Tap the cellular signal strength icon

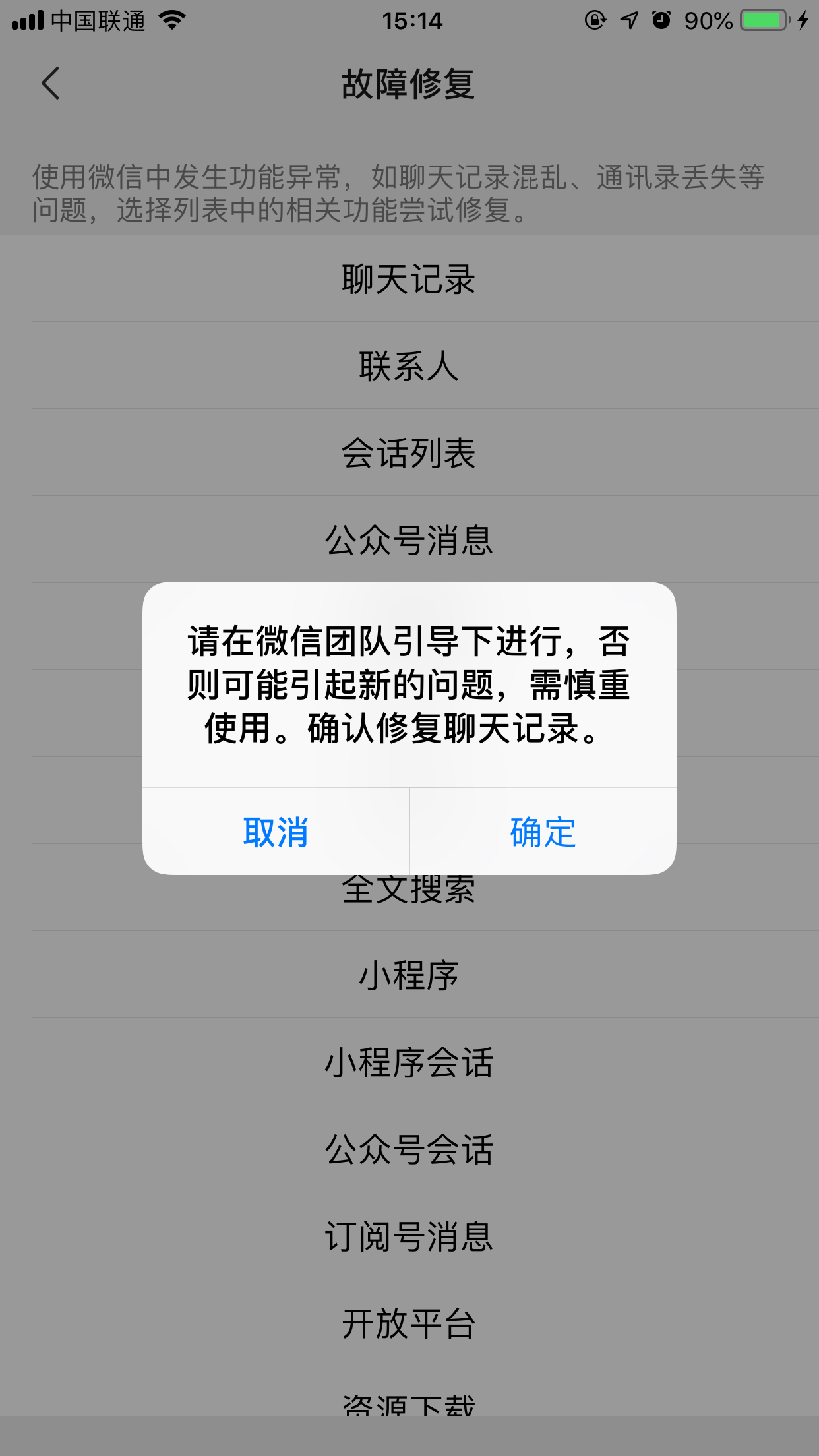[28, 20]
